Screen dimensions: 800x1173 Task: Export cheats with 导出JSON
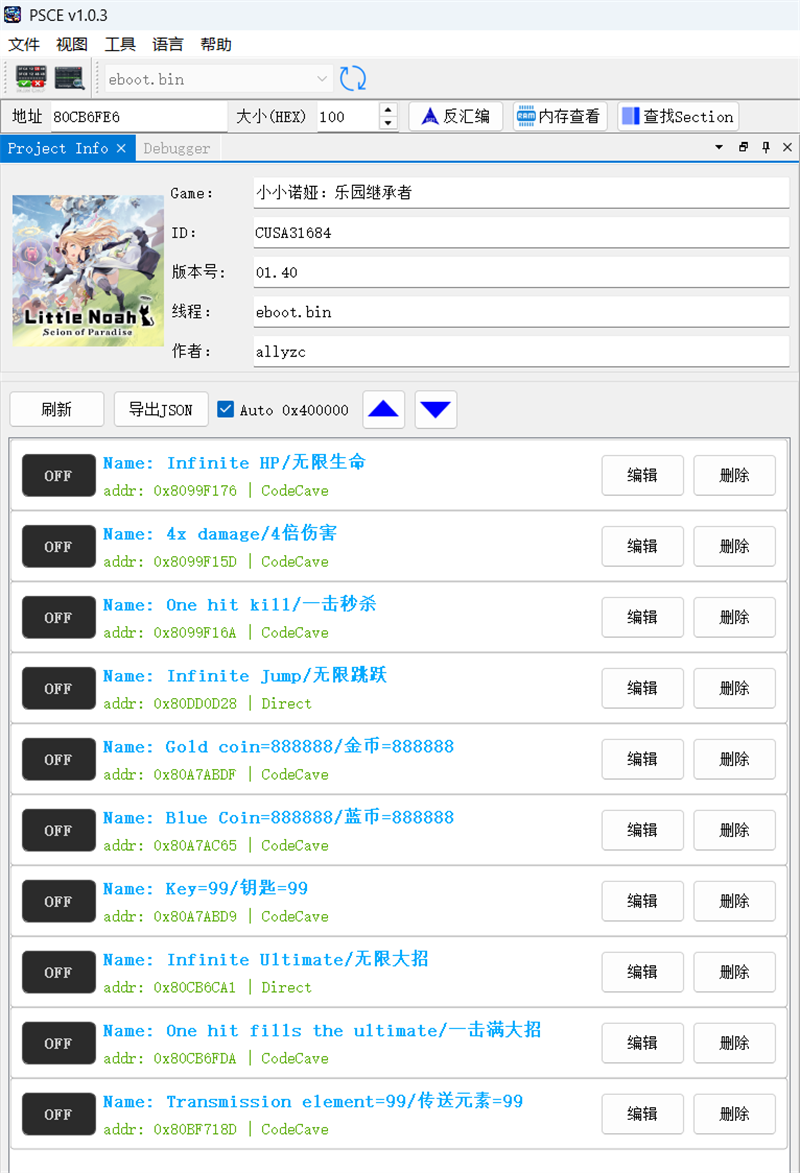(x=160, y=409)
